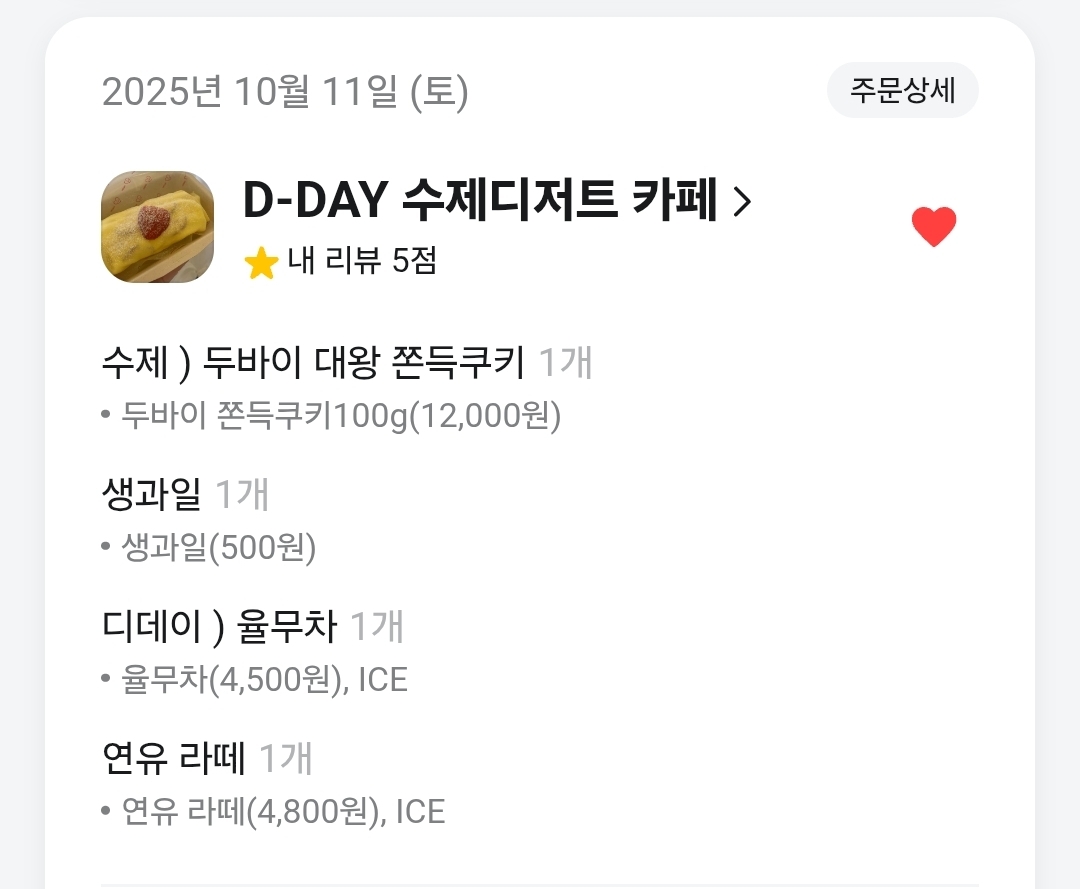Viewport: 1080px width, 889px height.
Task: Open the 주문상세 order details
Action: click(x=902, y=91)
